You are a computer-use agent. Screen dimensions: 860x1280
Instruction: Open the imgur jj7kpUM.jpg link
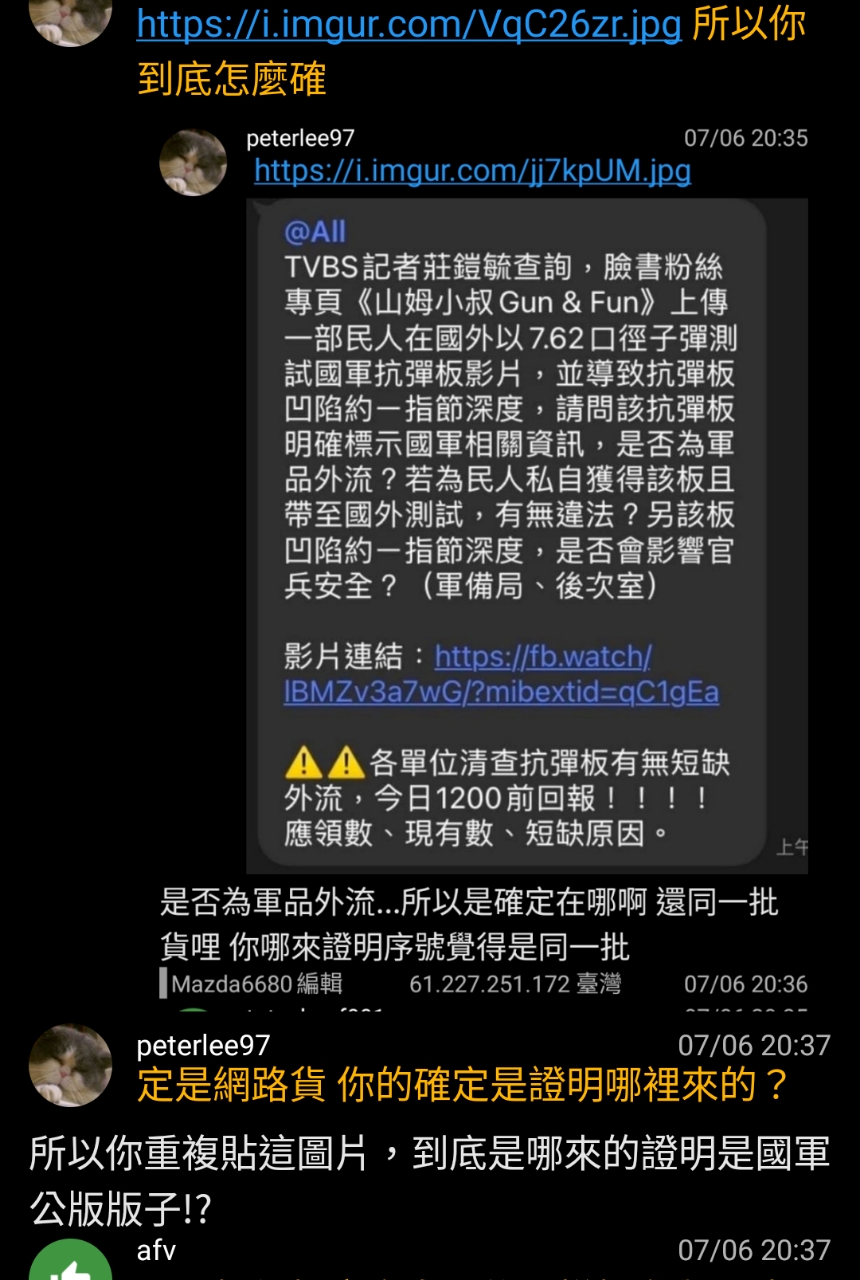click(472, 171)
